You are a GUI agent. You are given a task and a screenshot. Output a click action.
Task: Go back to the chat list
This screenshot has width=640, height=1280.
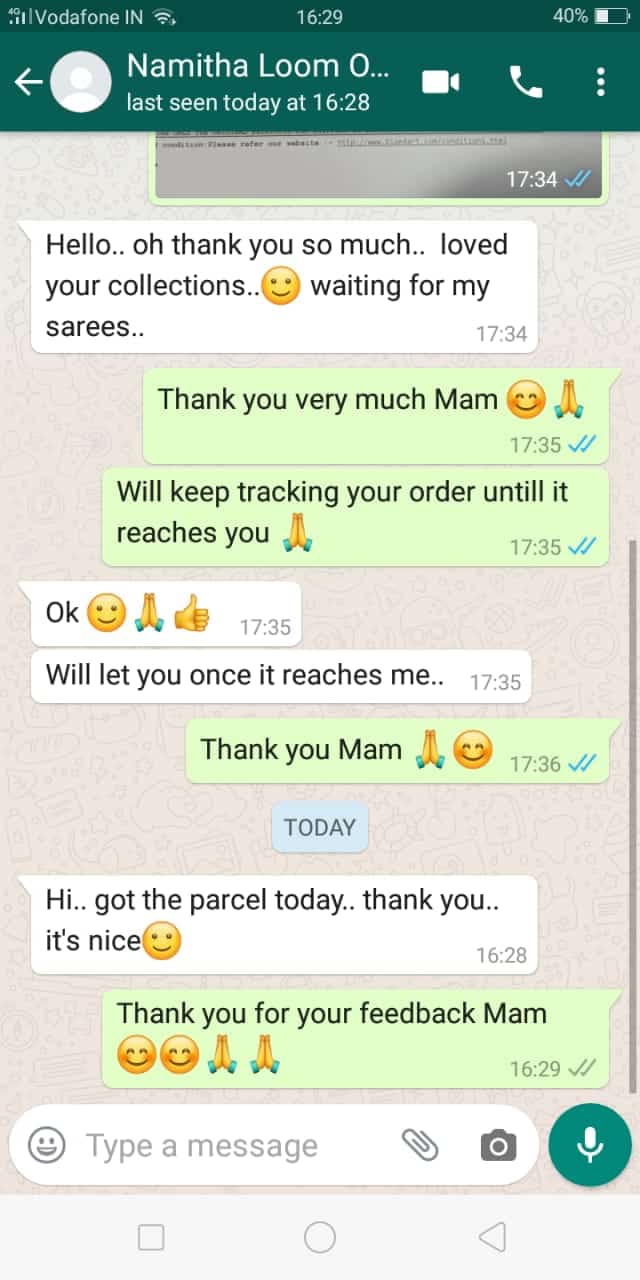tap(28, 82)
